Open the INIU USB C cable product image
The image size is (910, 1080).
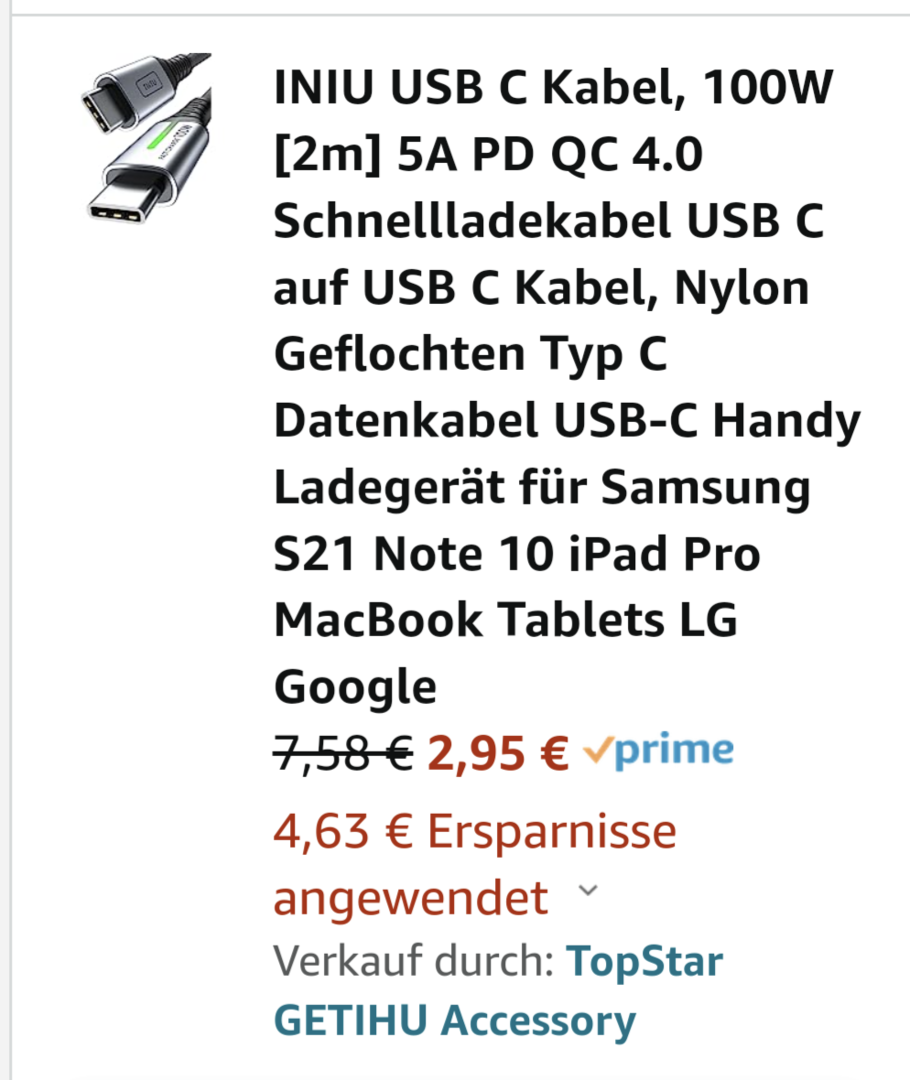[146, 137]
